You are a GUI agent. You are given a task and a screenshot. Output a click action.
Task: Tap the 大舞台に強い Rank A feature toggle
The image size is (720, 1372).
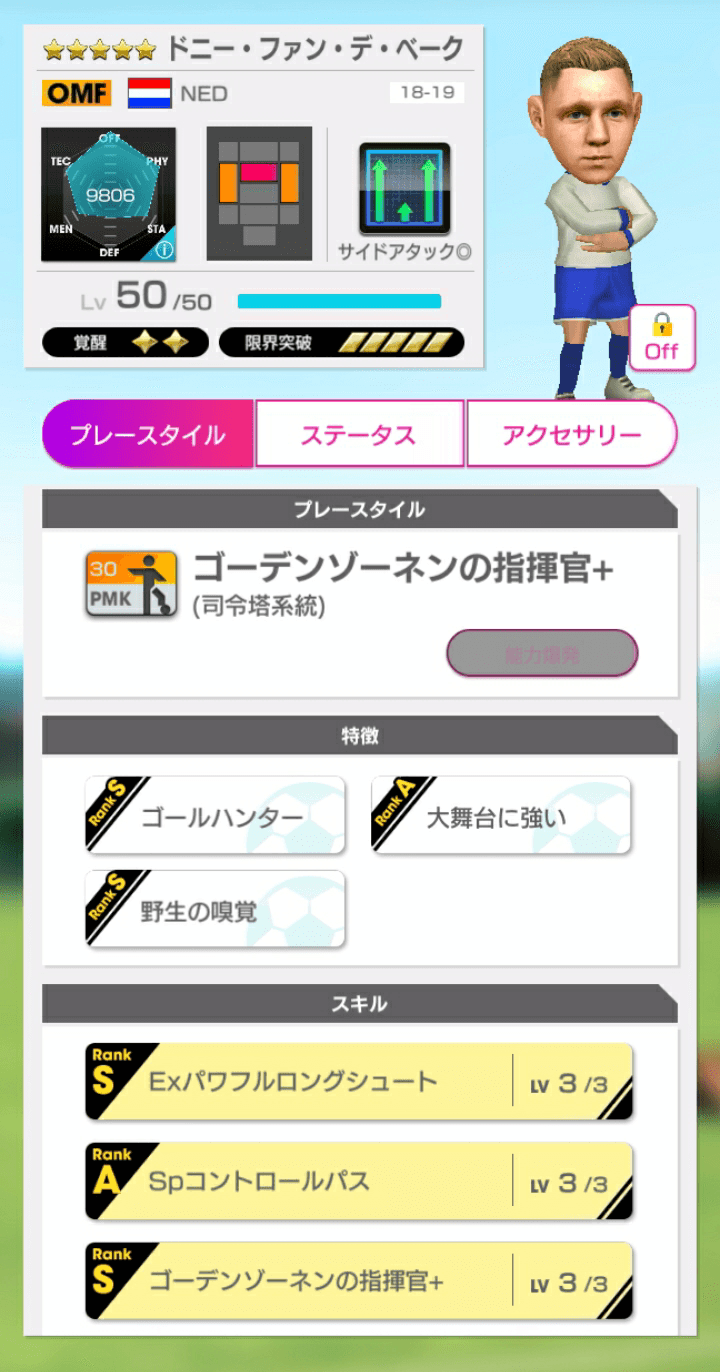point(500,815)
